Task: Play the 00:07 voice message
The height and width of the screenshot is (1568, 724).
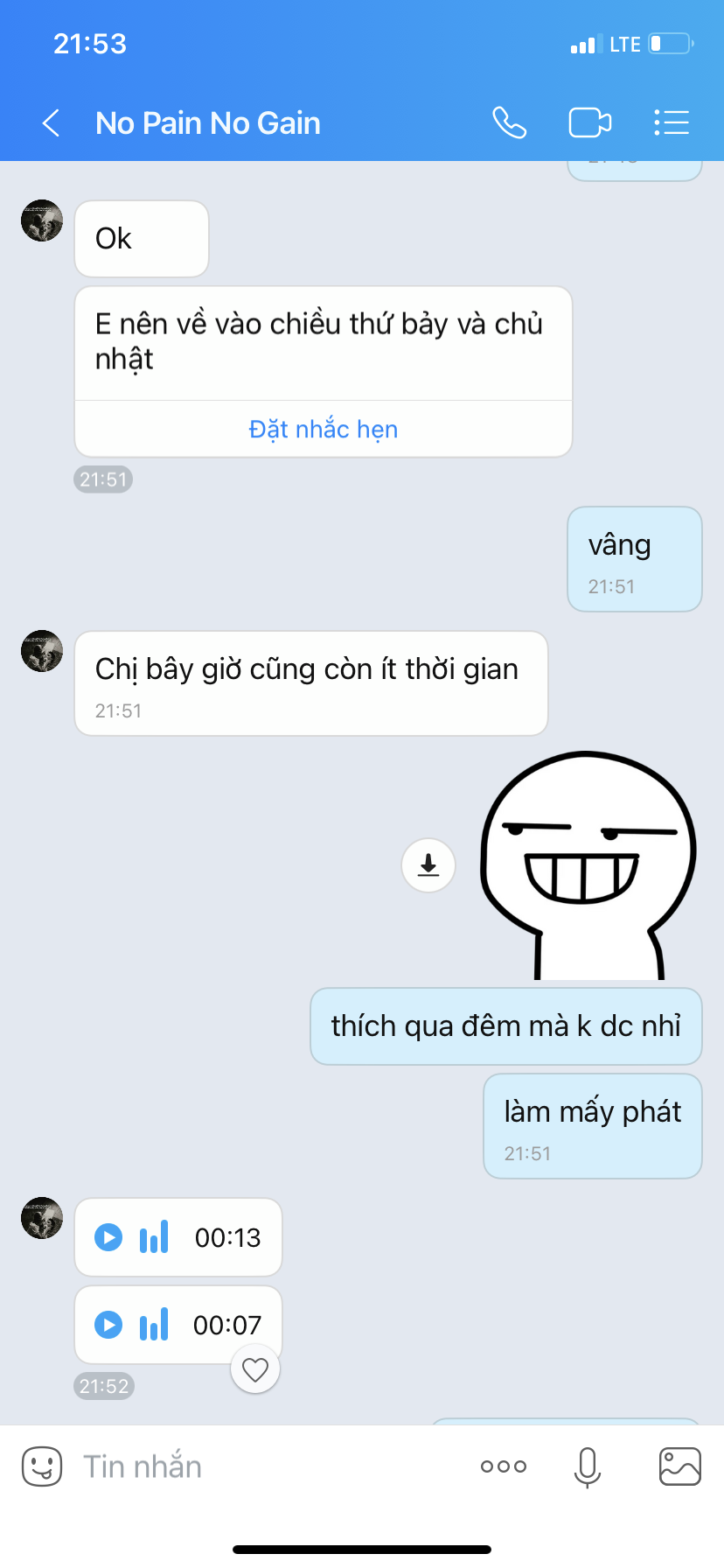Action: point(108,1325)
